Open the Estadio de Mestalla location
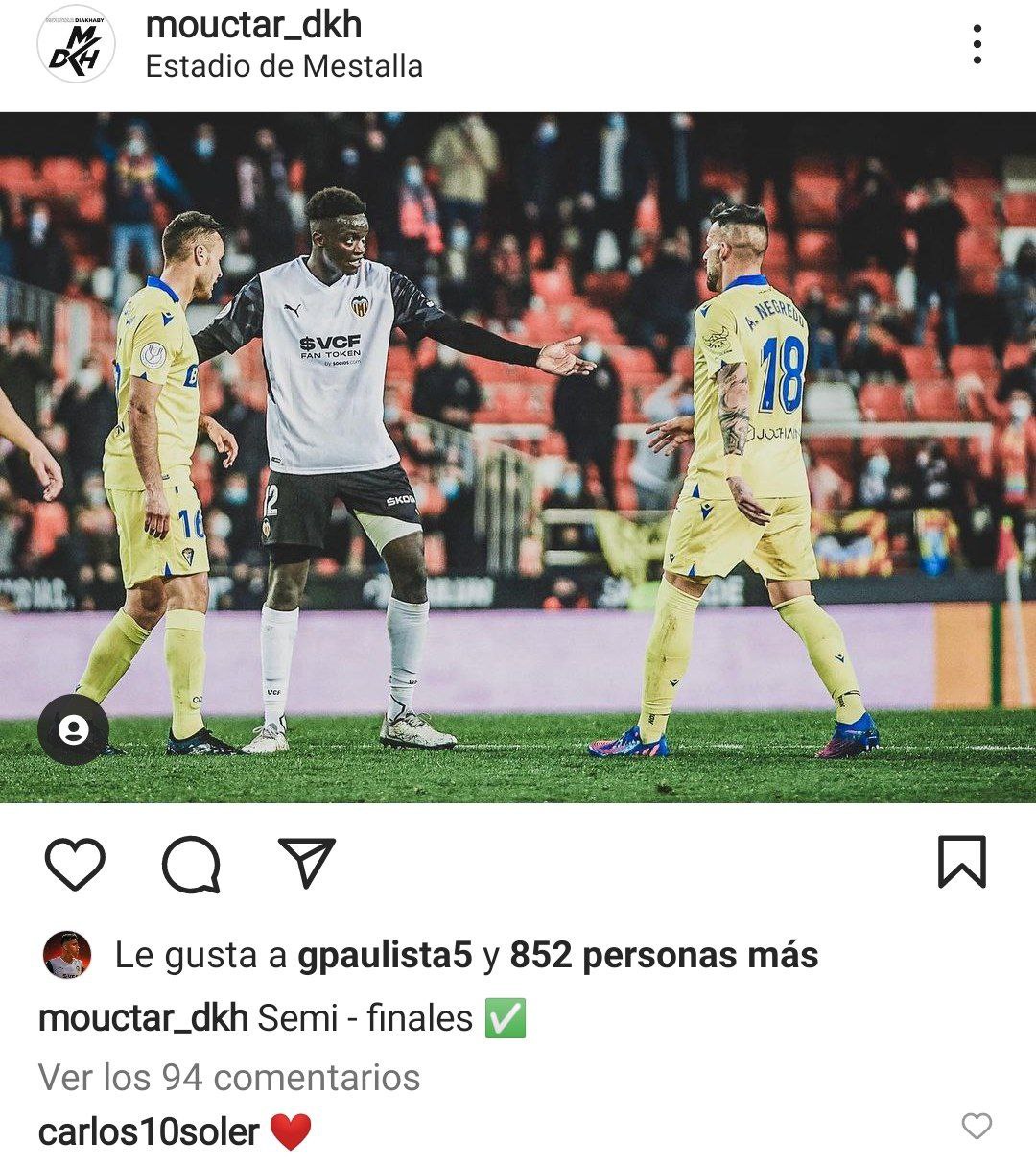The height and width of the screenshot is (1166, 1036). 284,66
